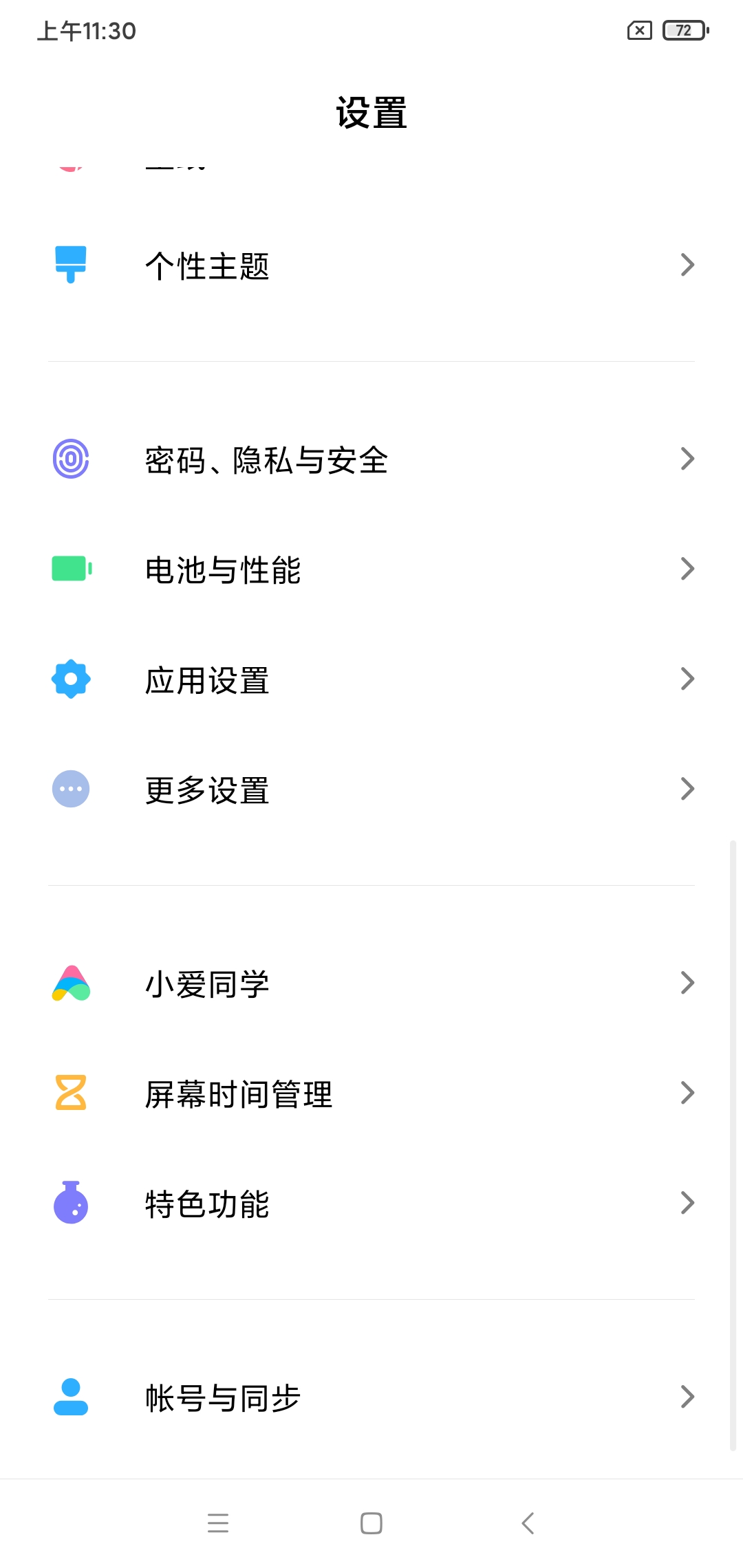Open 密码、隐私与安全 settings
The width and height of the screenshot is (743, 1568).
(x=371, y=459)
